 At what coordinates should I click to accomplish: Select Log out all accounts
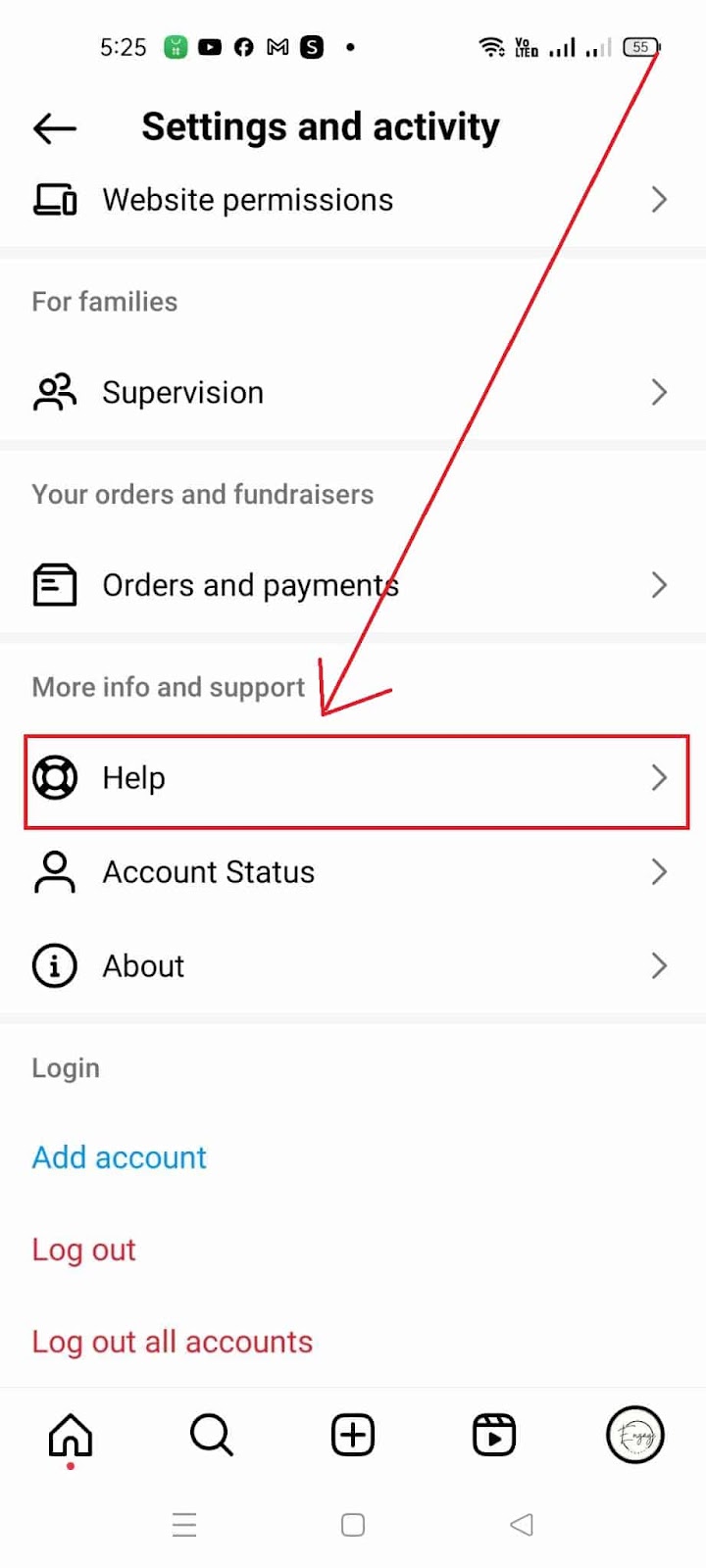tap(173, 1342)
